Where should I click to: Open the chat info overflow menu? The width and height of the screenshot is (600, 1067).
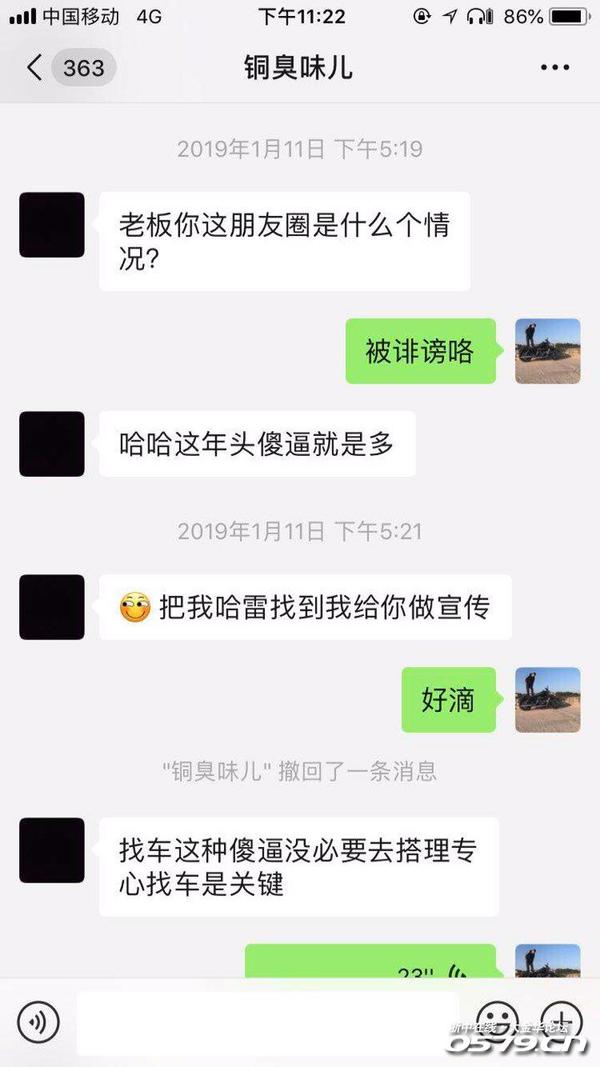(x=554, y=68)
